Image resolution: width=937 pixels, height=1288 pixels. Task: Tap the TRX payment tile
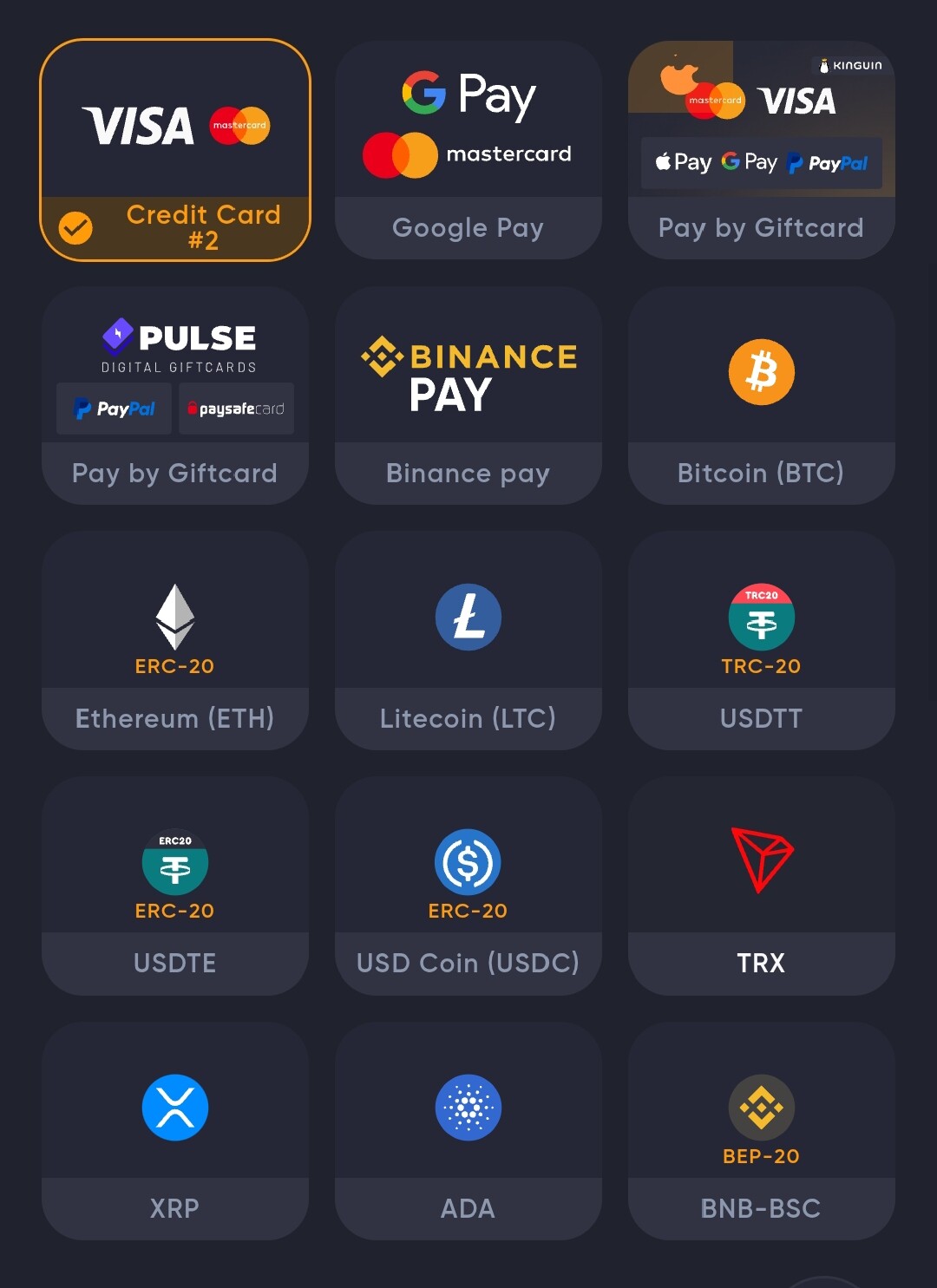click(761, 886)
